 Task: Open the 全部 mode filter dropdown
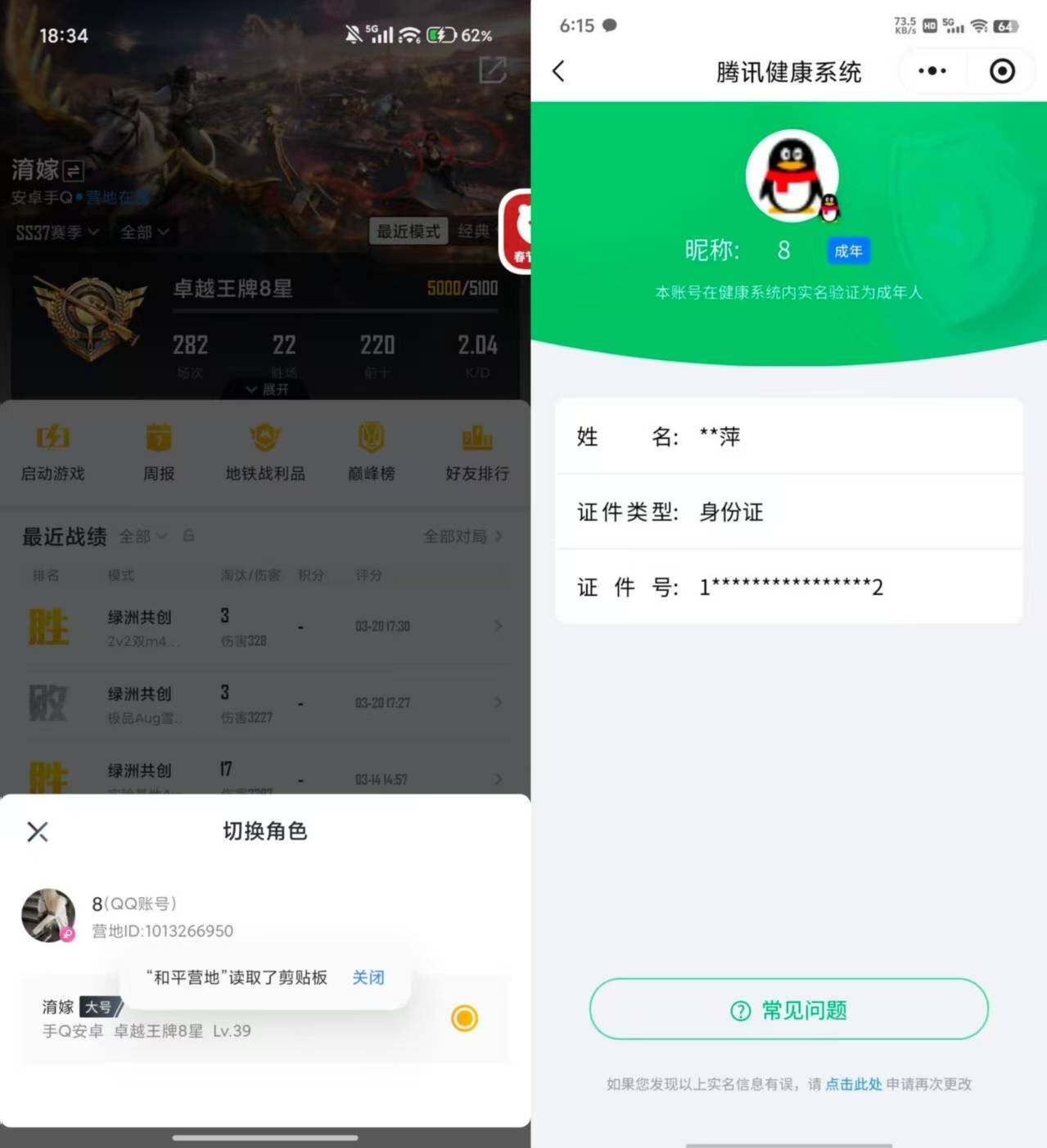click(143, 232)
